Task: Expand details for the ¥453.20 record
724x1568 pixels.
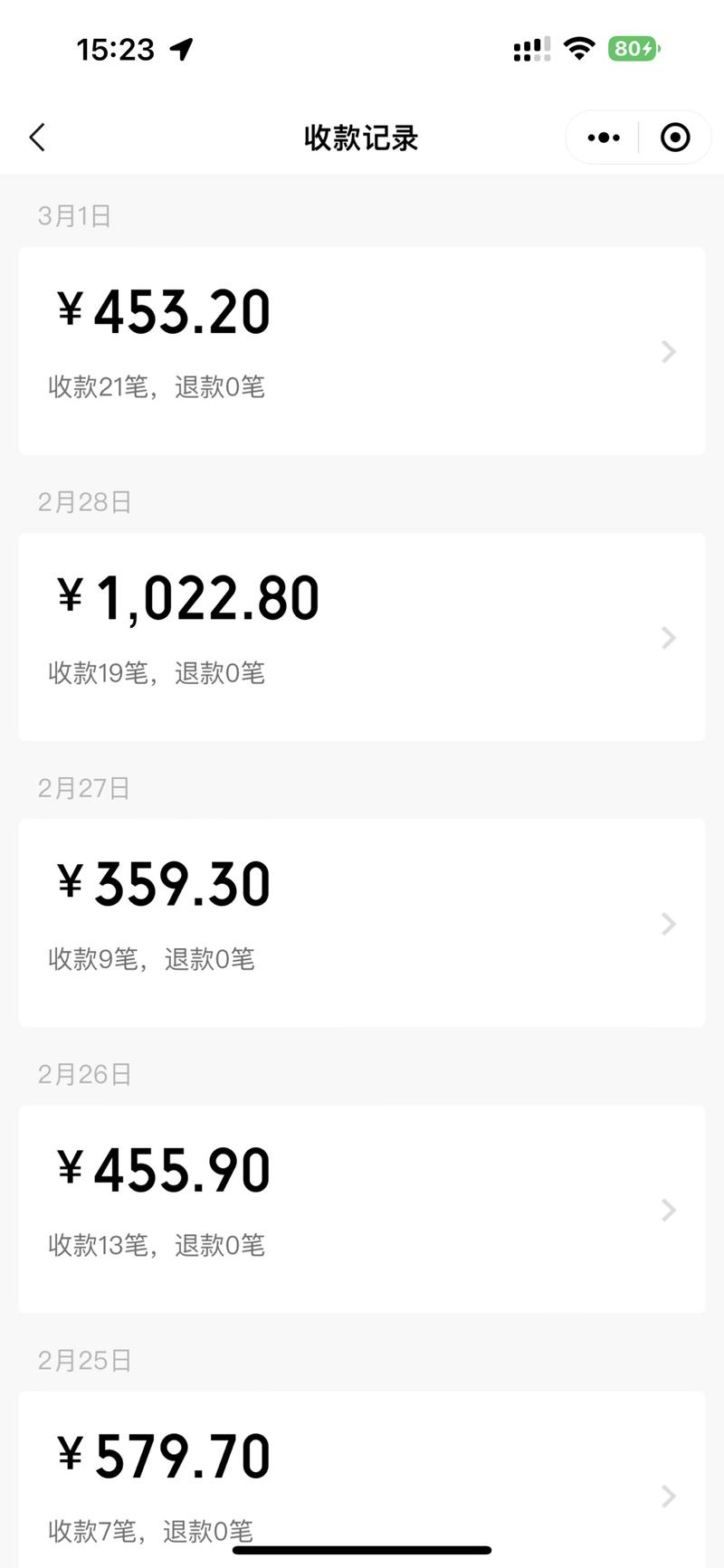Action: pos(667,351)
